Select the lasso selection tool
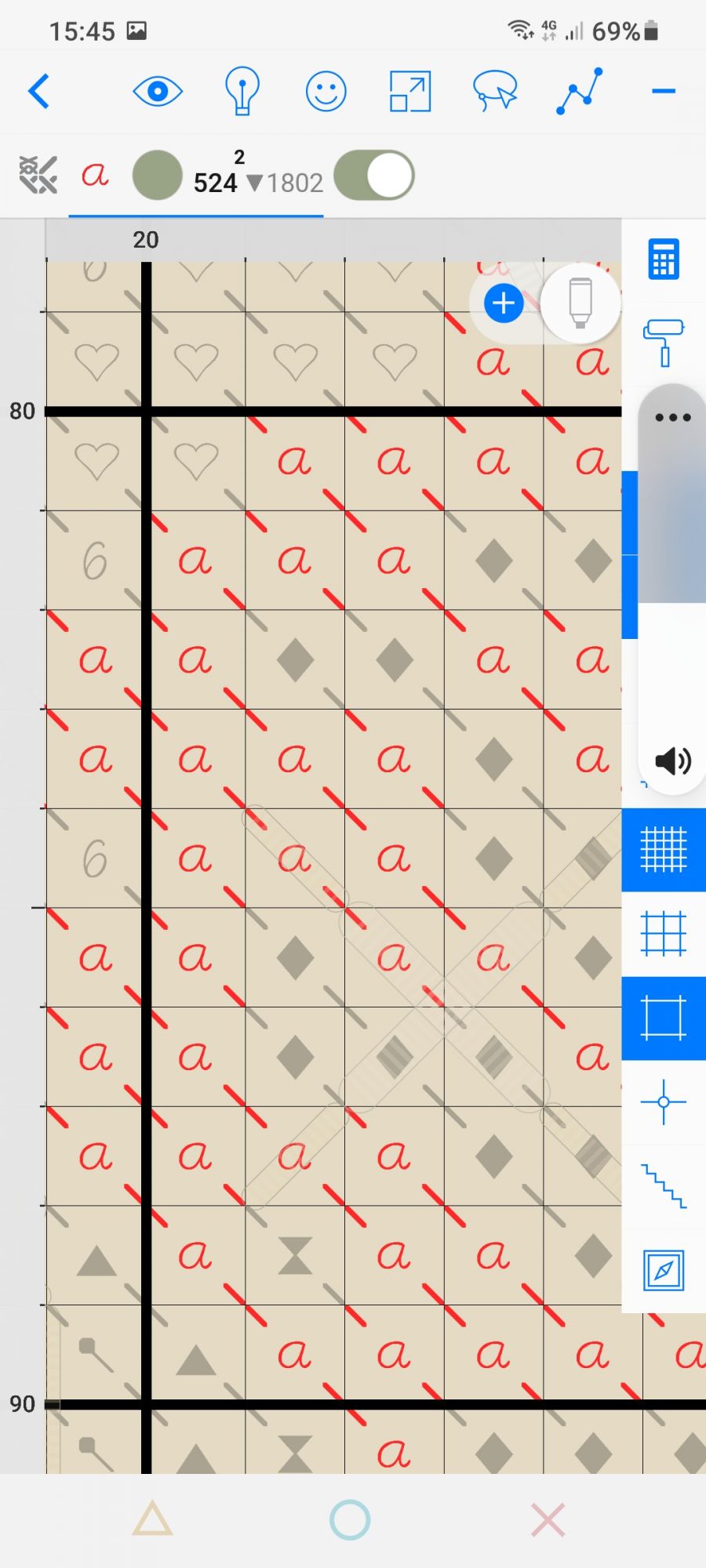Image resolution: width=706 pixels, height=1568 pixels. click(495, 91)
